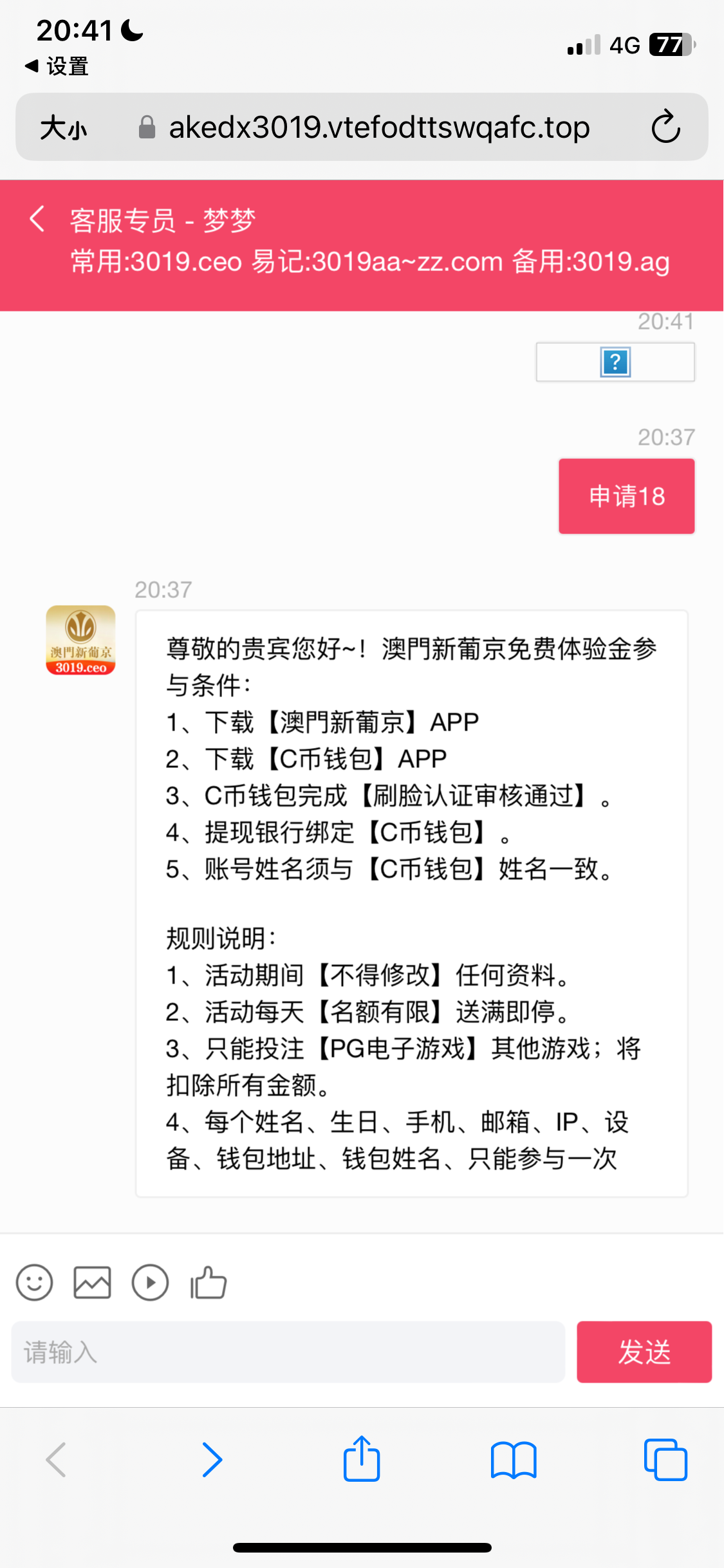724x1568 pixels.
Task: Open the Safari share sheet
Action: [x=362, y=1459]
